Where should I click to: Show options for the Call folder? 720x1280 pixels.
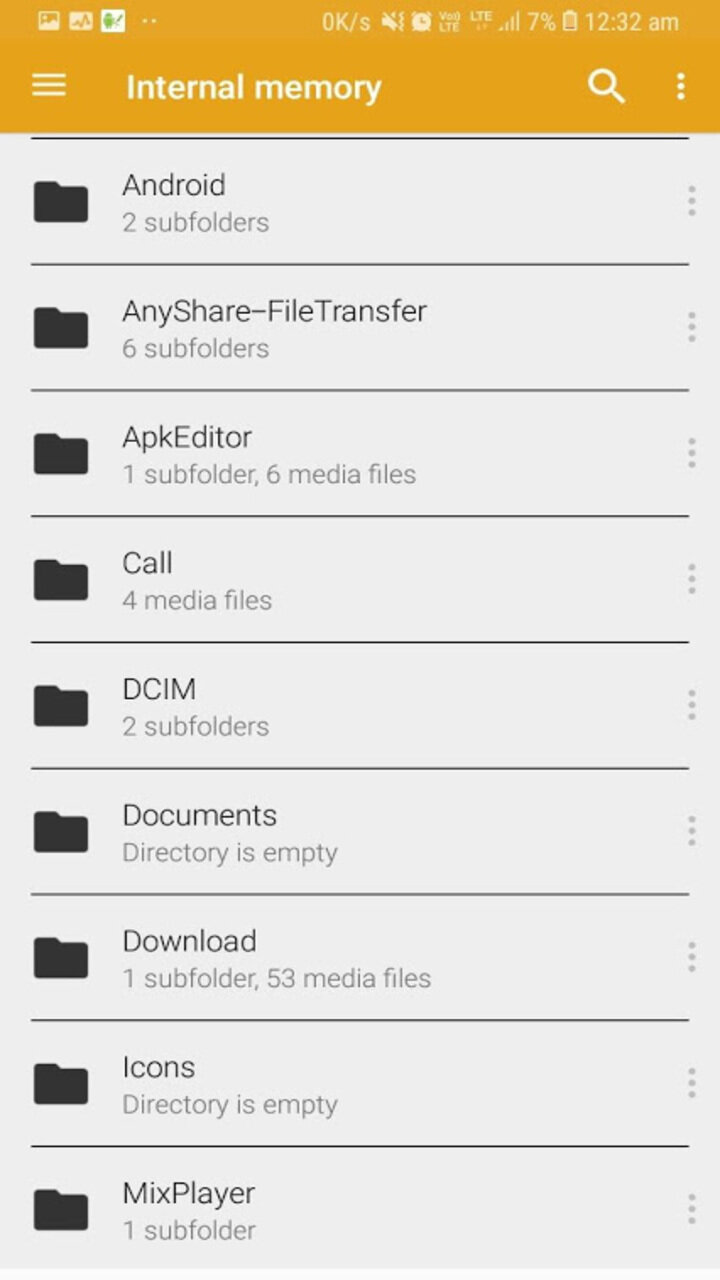[691, 579]
